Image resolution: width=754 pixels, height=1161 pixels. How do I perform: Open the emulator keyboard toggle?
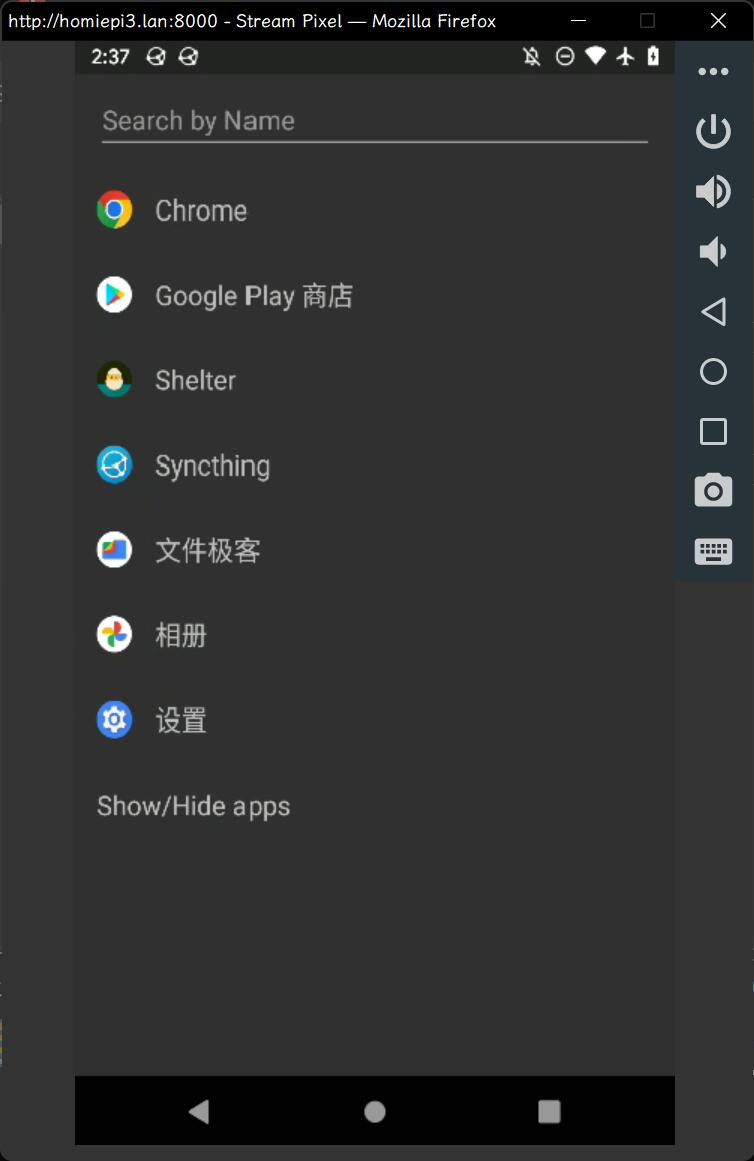click(713, 551)
